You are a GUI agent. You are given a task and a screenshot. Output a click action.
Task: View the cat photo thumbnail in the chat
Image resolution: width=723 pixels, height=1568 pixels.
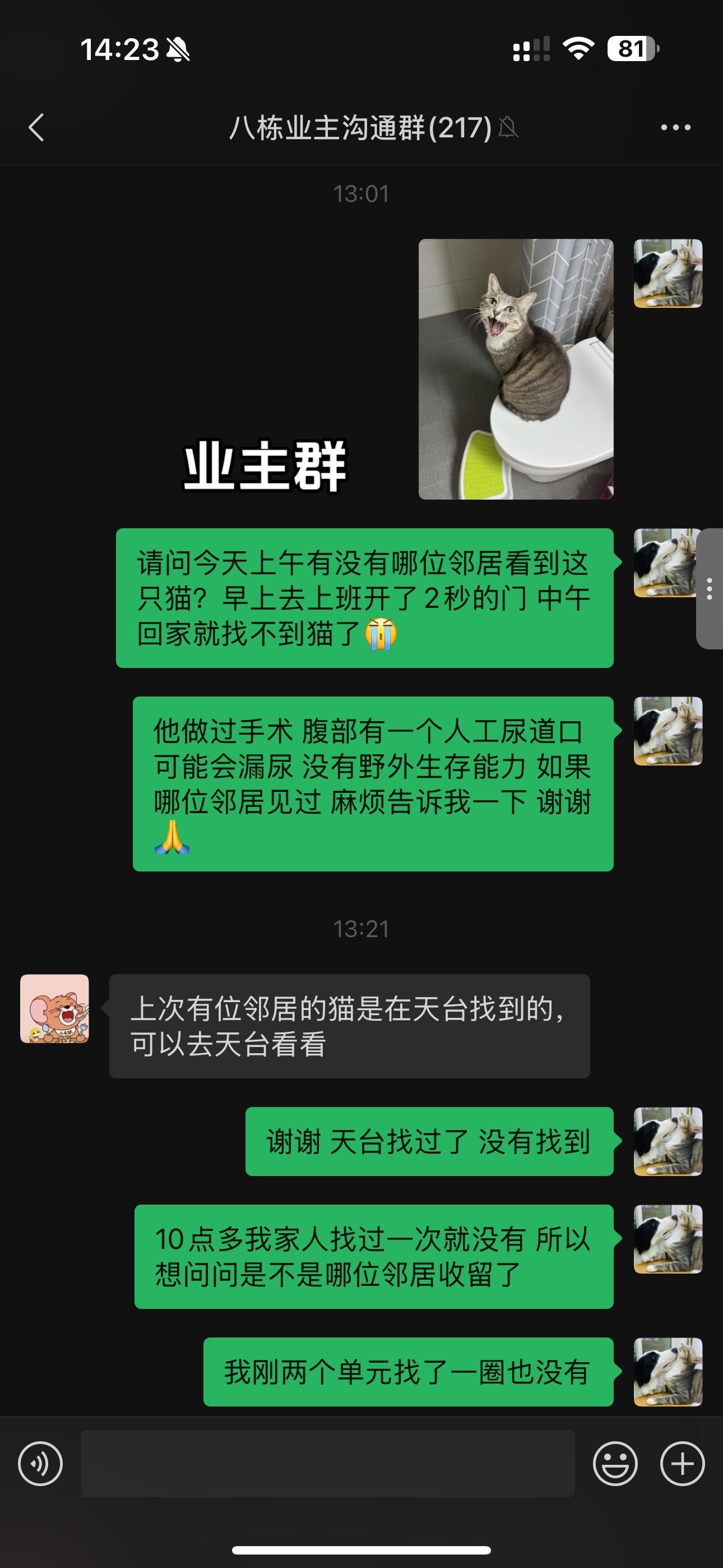517,370
